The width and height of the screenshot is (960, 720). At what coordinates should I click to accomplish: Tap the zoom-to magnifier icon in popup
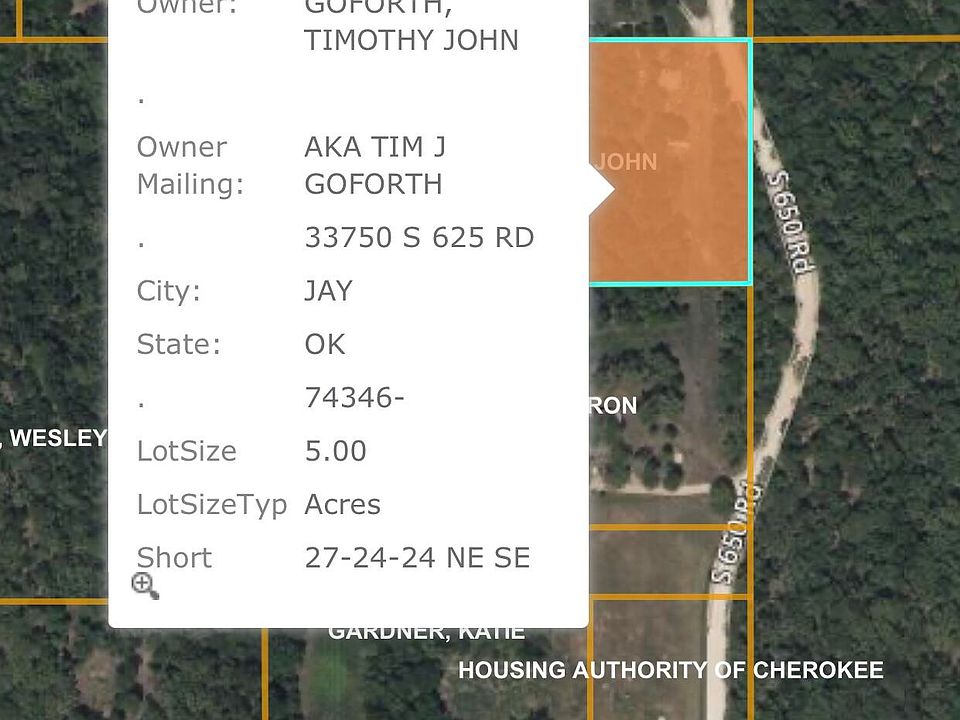coord(145,586)
